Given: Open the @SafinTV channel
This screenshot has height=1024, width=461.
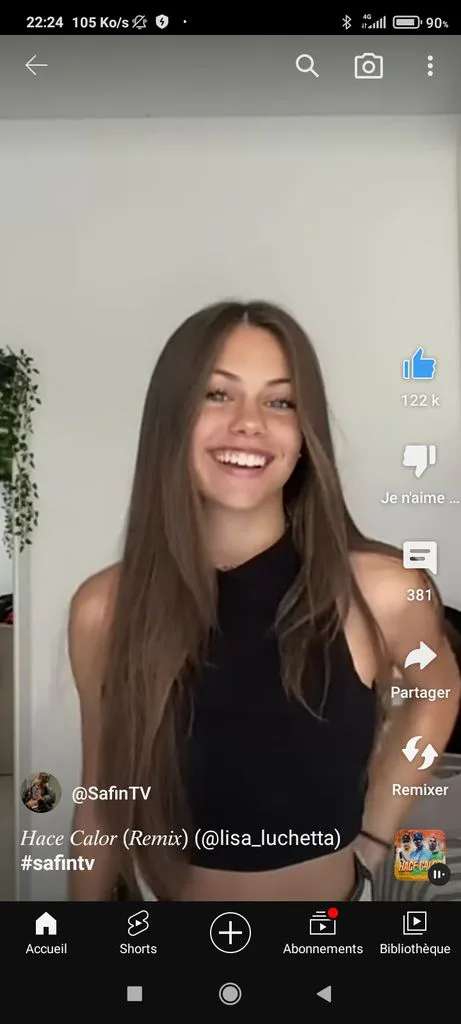Looking at the screenshot, I should click(x=111, y=793).
